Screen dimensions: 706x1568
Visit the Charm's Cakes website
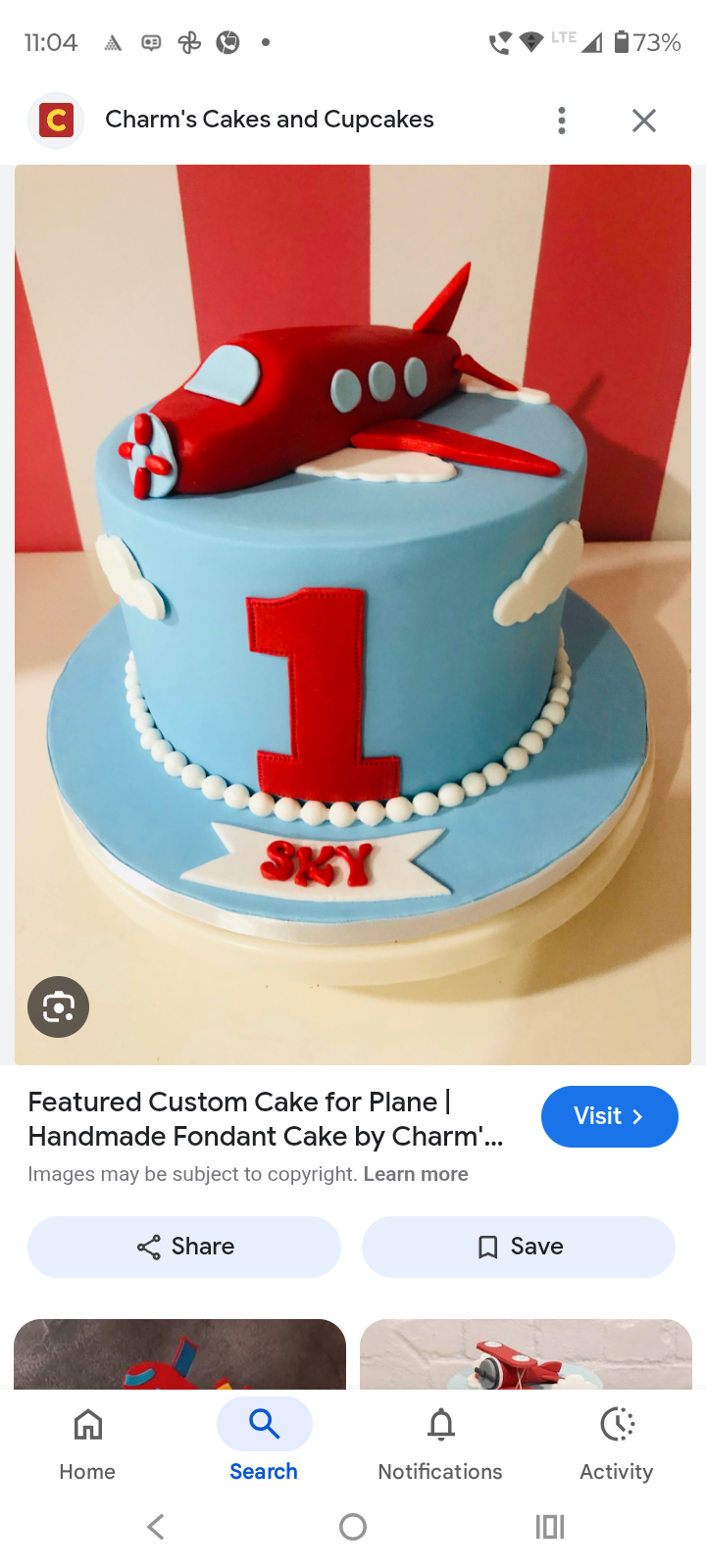(x=609, y=1116)
